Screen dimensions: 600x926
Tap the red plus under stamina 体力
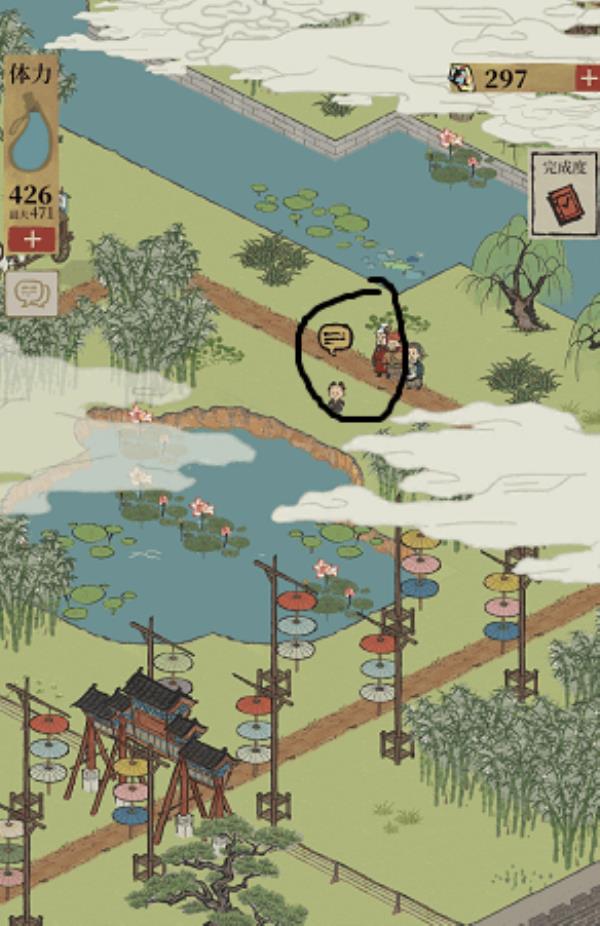coord(32,239)
